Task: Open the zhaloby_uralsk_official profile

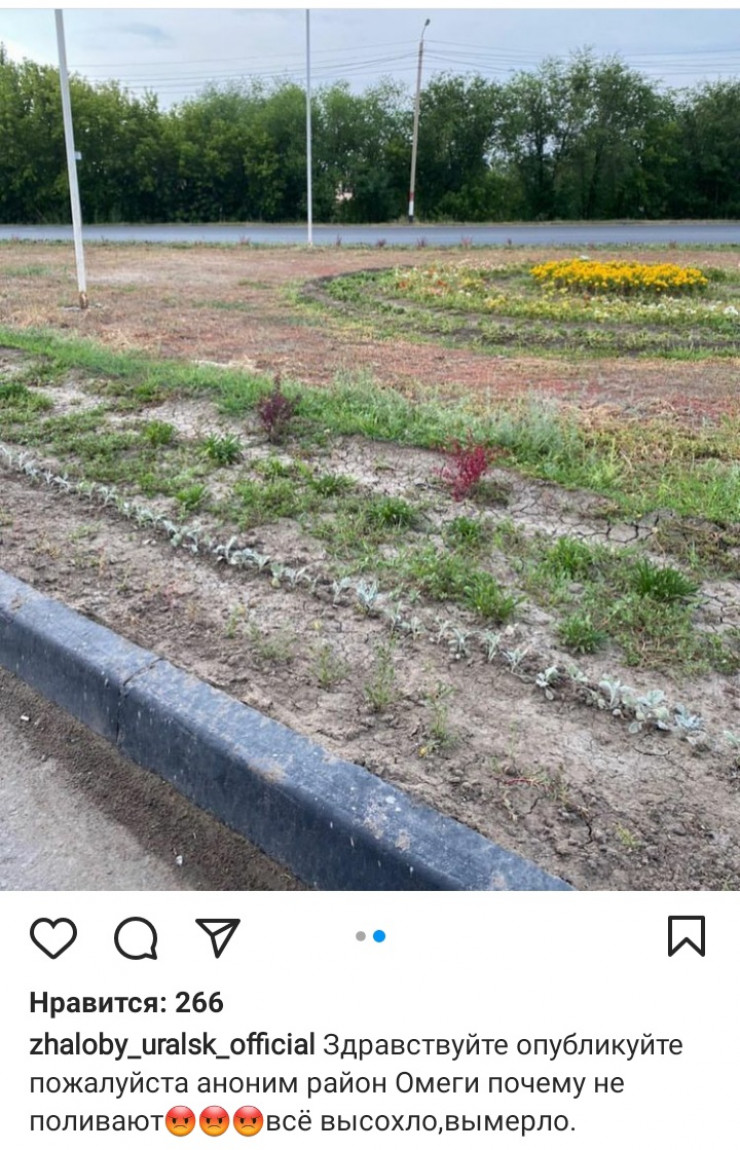Action: click(172, 1045)
